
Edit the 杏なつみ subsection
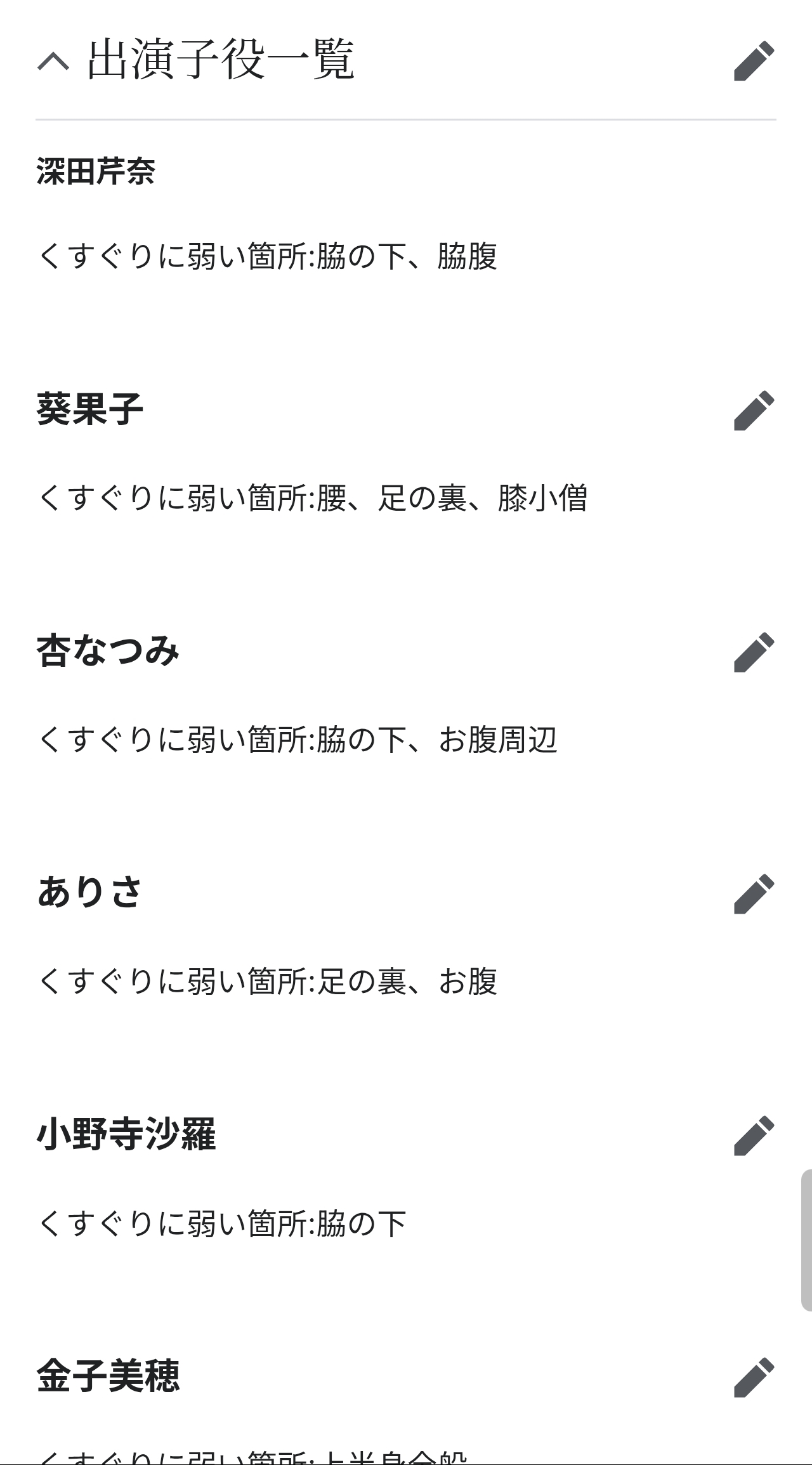[754, 652]
